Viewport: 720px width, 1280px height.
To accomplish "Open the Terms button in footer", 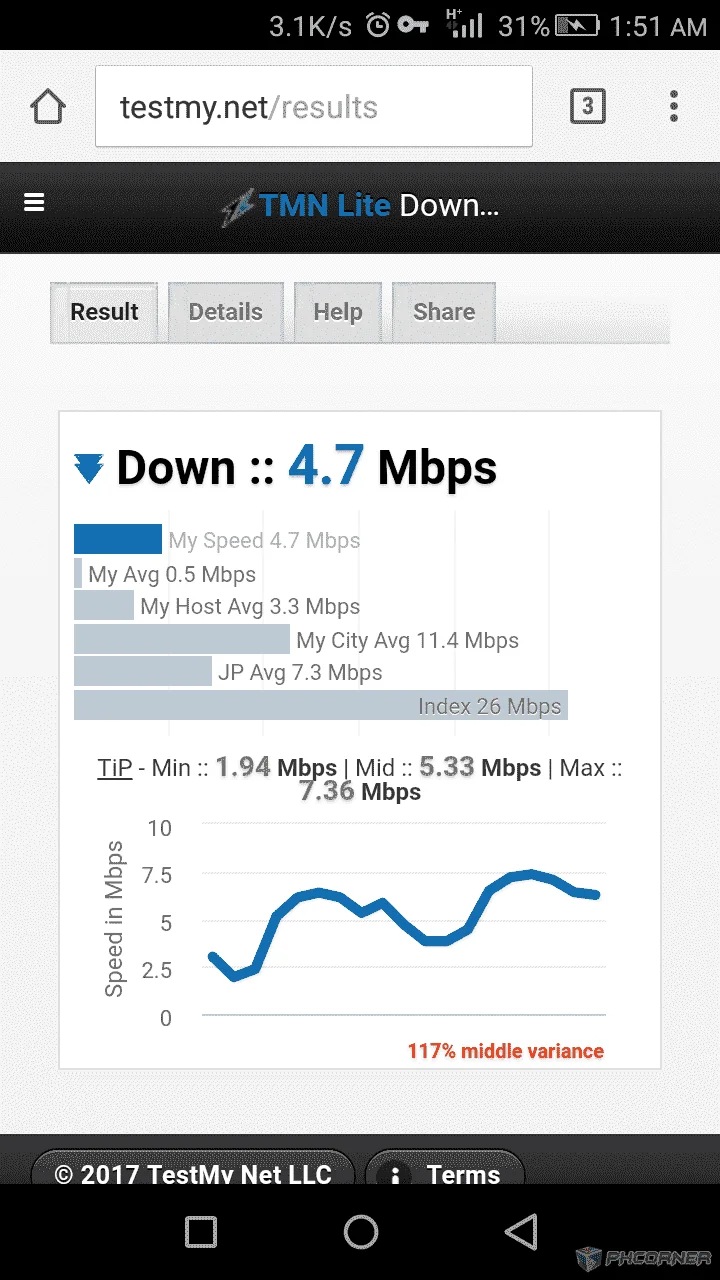I will (446, 1170).
